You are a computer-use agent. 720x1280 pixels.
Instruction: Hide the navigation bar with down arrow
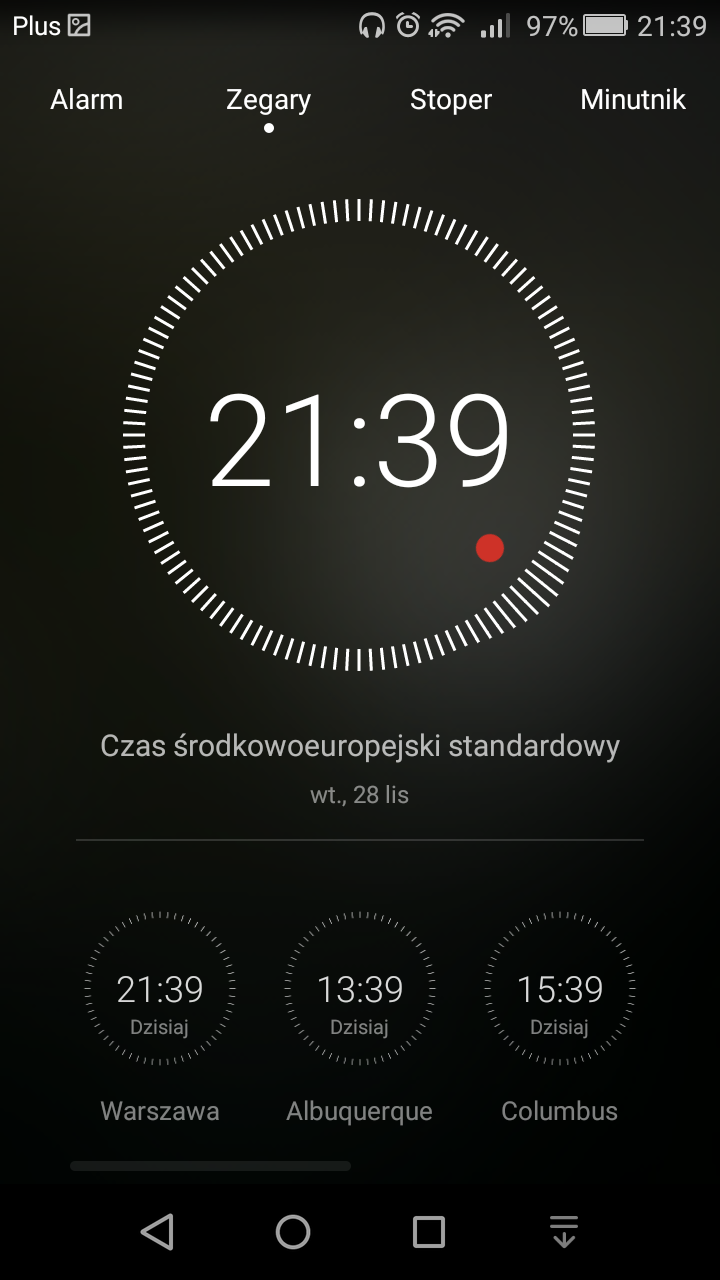(564, 1232)
